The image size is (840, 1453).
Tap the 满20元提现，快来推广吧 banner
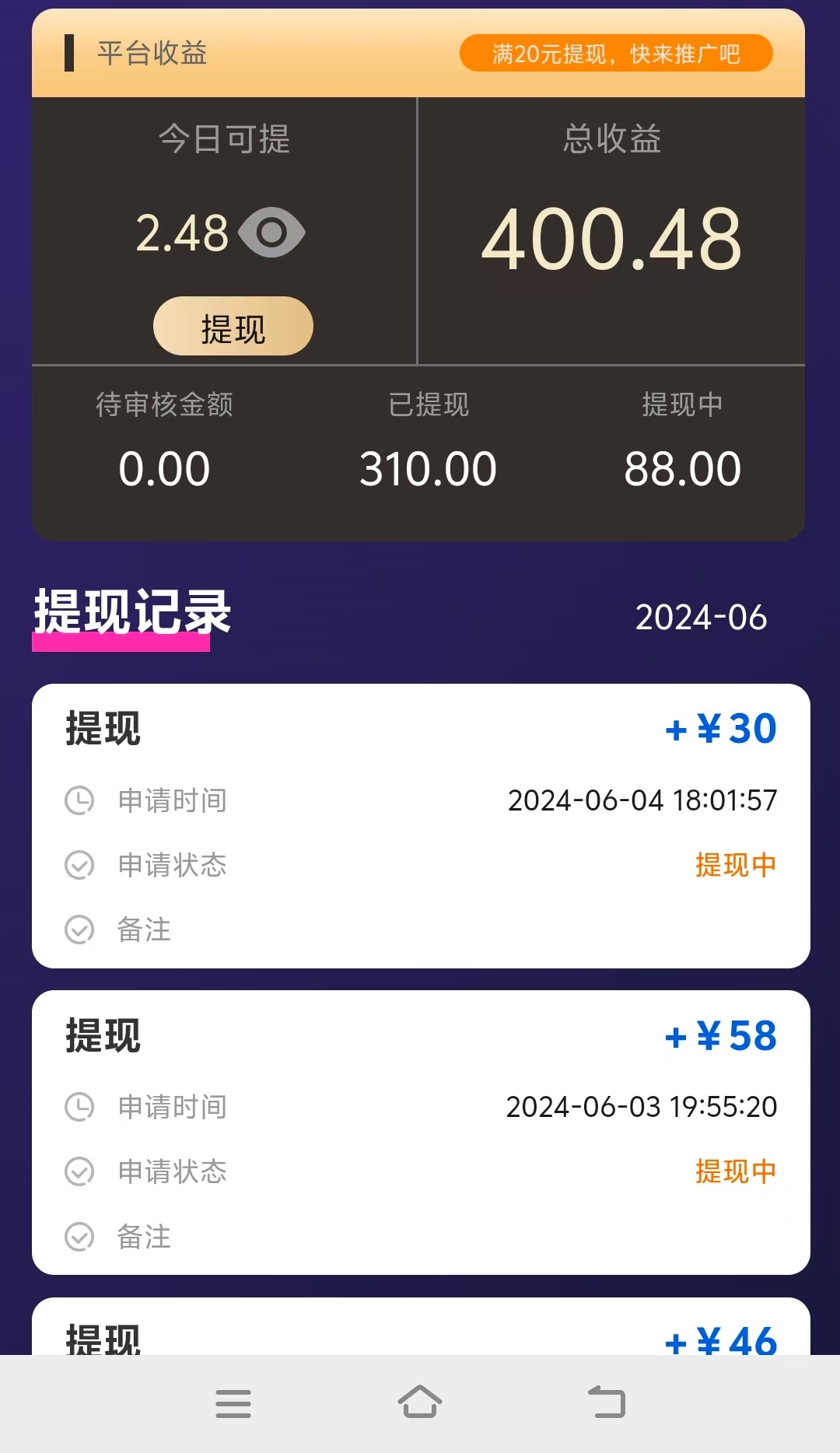(617, 53)
